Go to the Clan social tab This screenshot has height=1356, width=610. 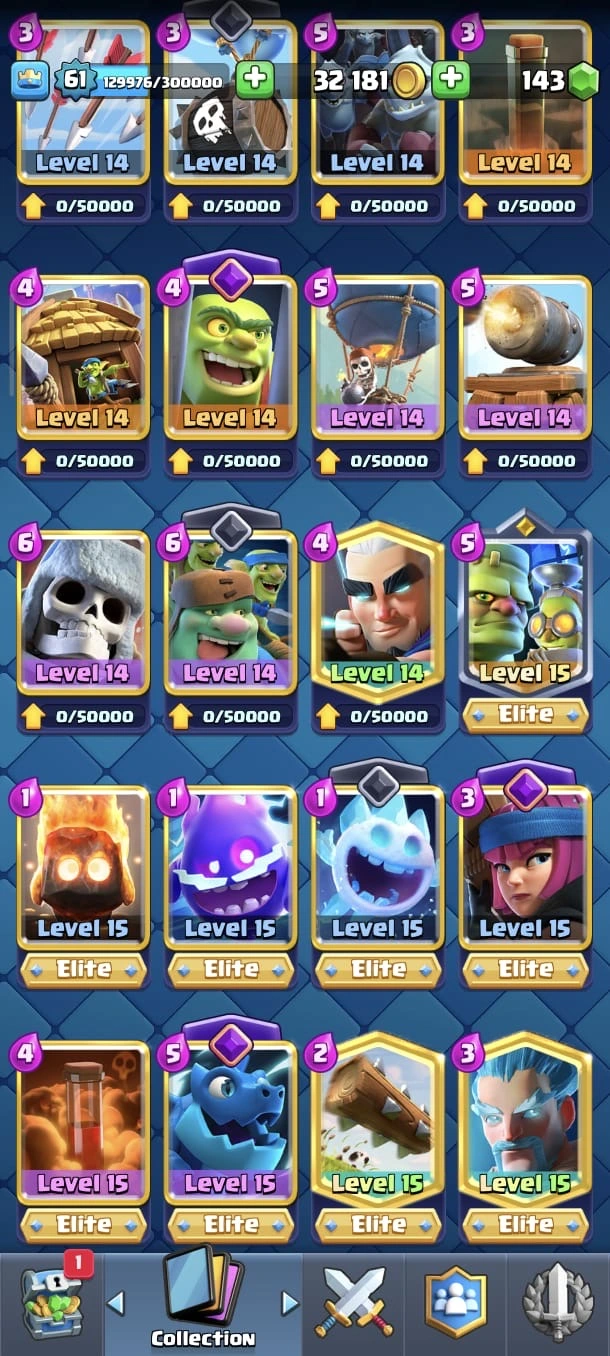[x=455, y=1302]
